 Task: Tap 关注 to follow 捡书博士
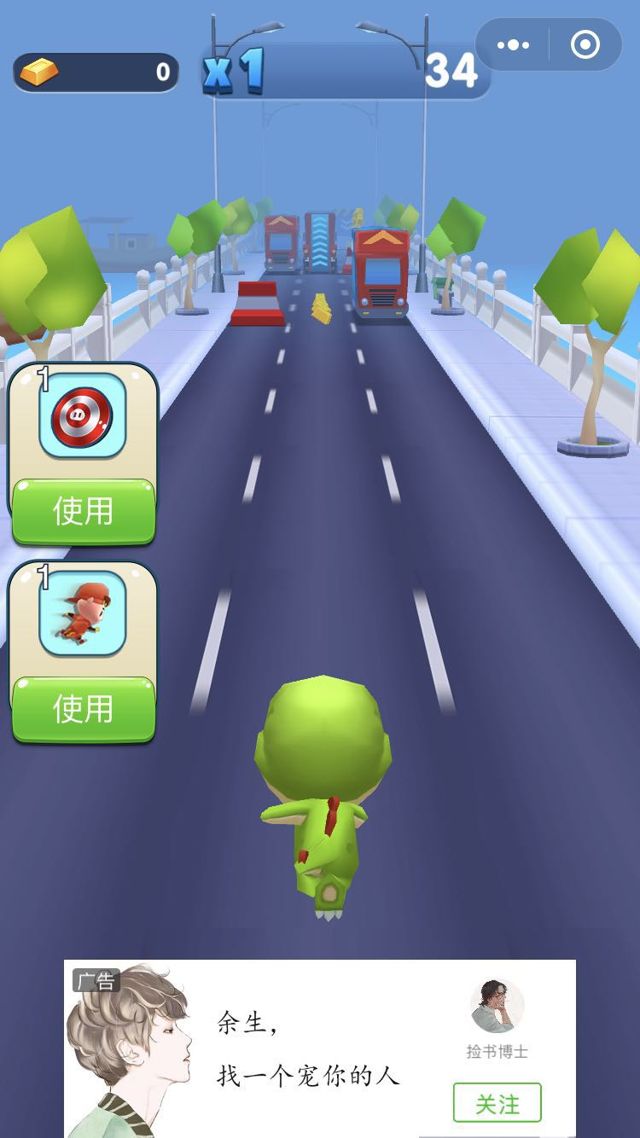coord(497,1103)
